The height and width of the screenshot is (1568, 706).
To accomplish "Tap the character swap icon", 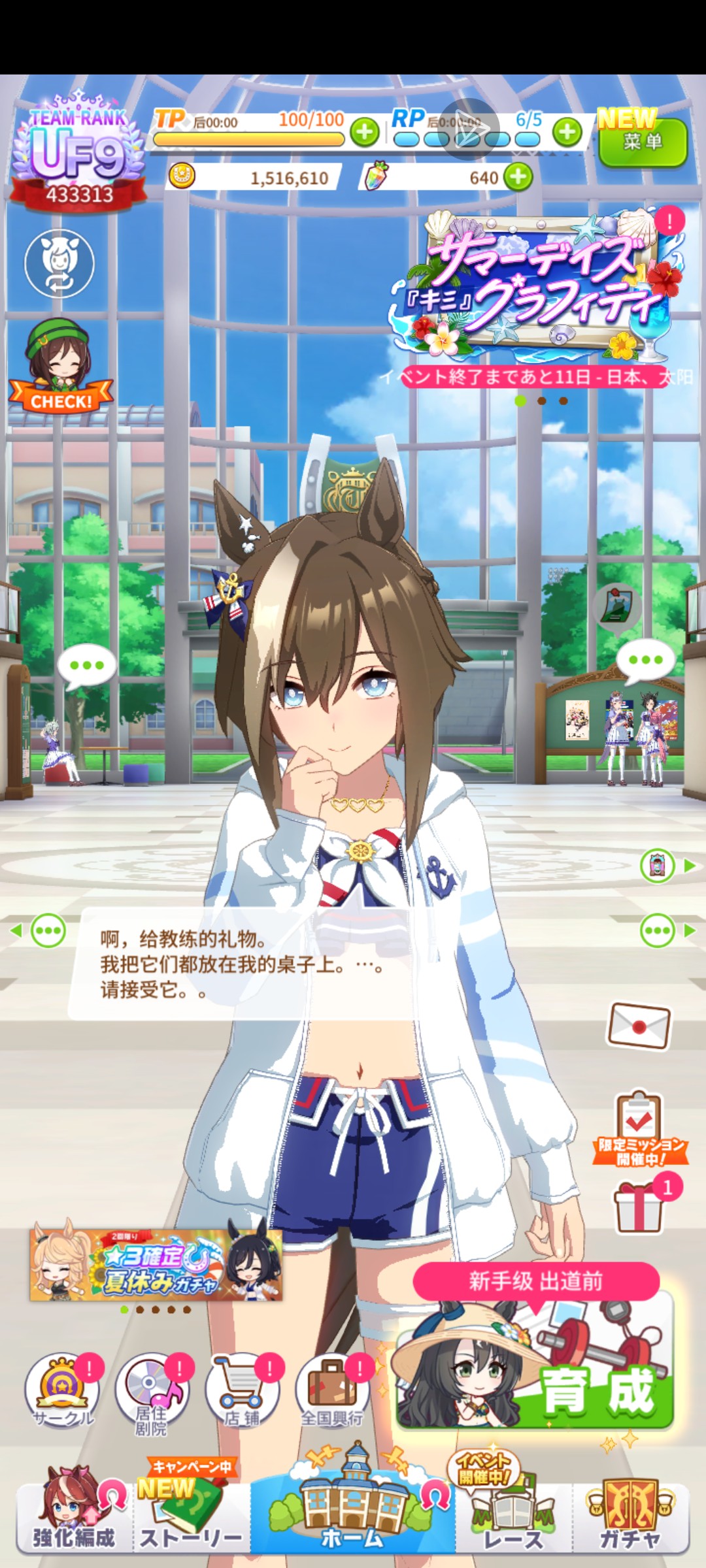I will click(x=59, y=264).
